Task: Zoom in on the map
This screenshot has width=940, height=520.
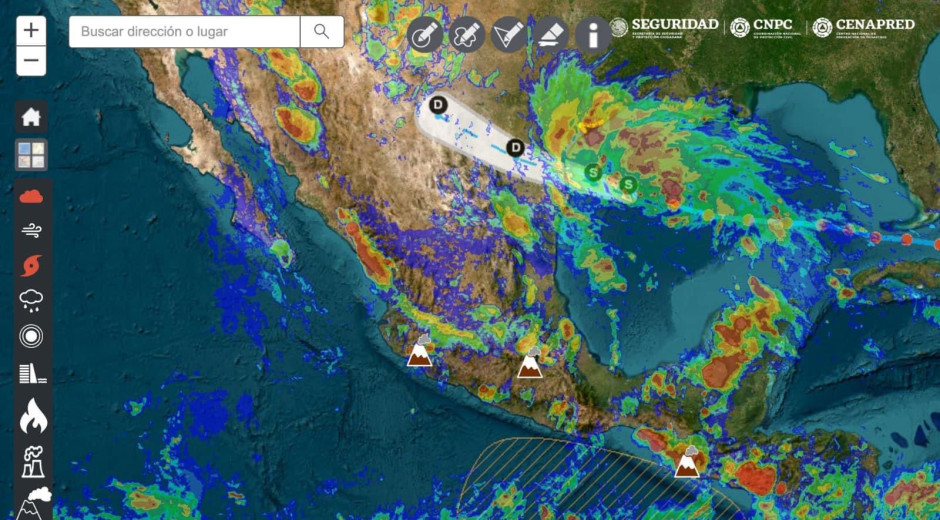Action: coord(31,30)
